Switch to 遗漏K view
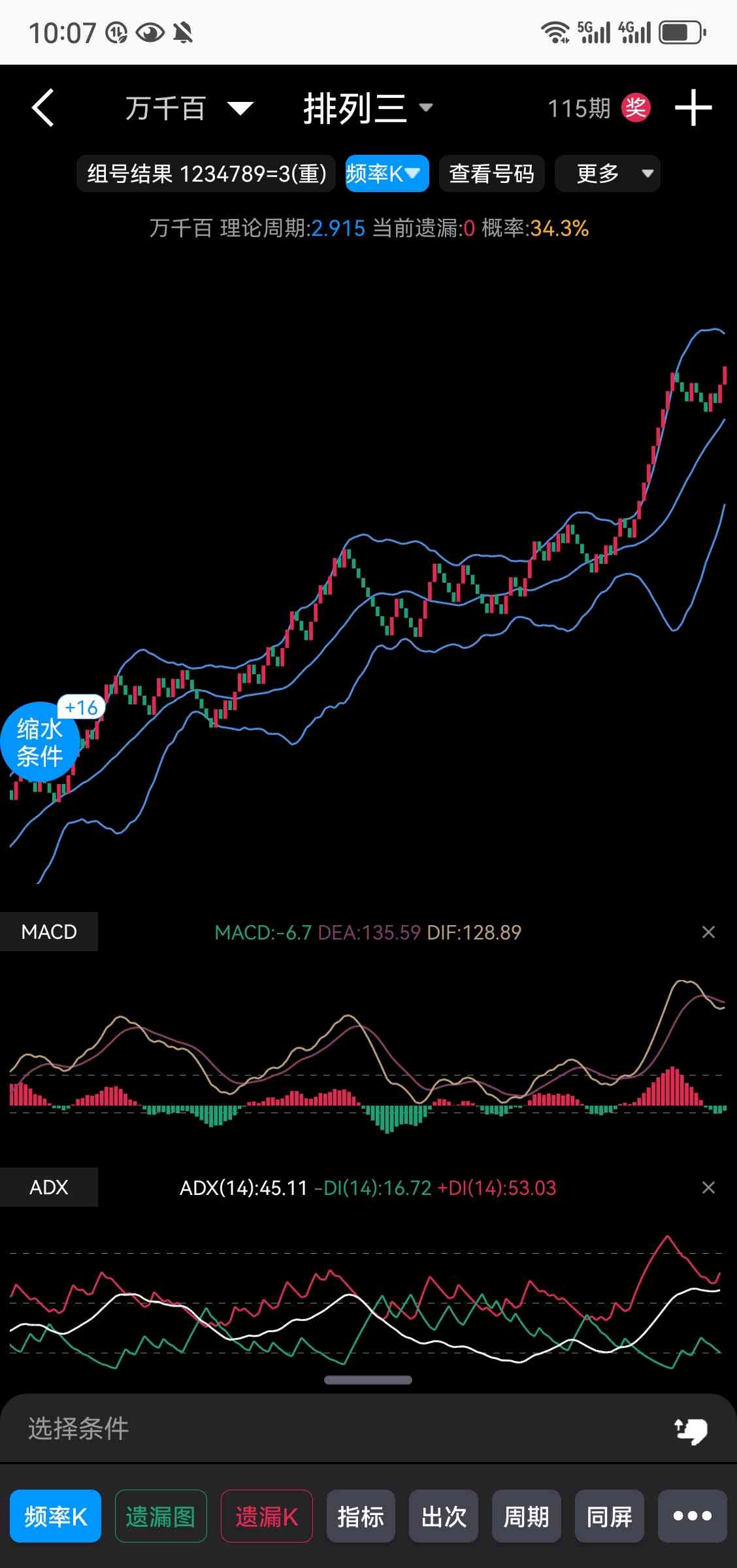 click(x=267, y=1516)
